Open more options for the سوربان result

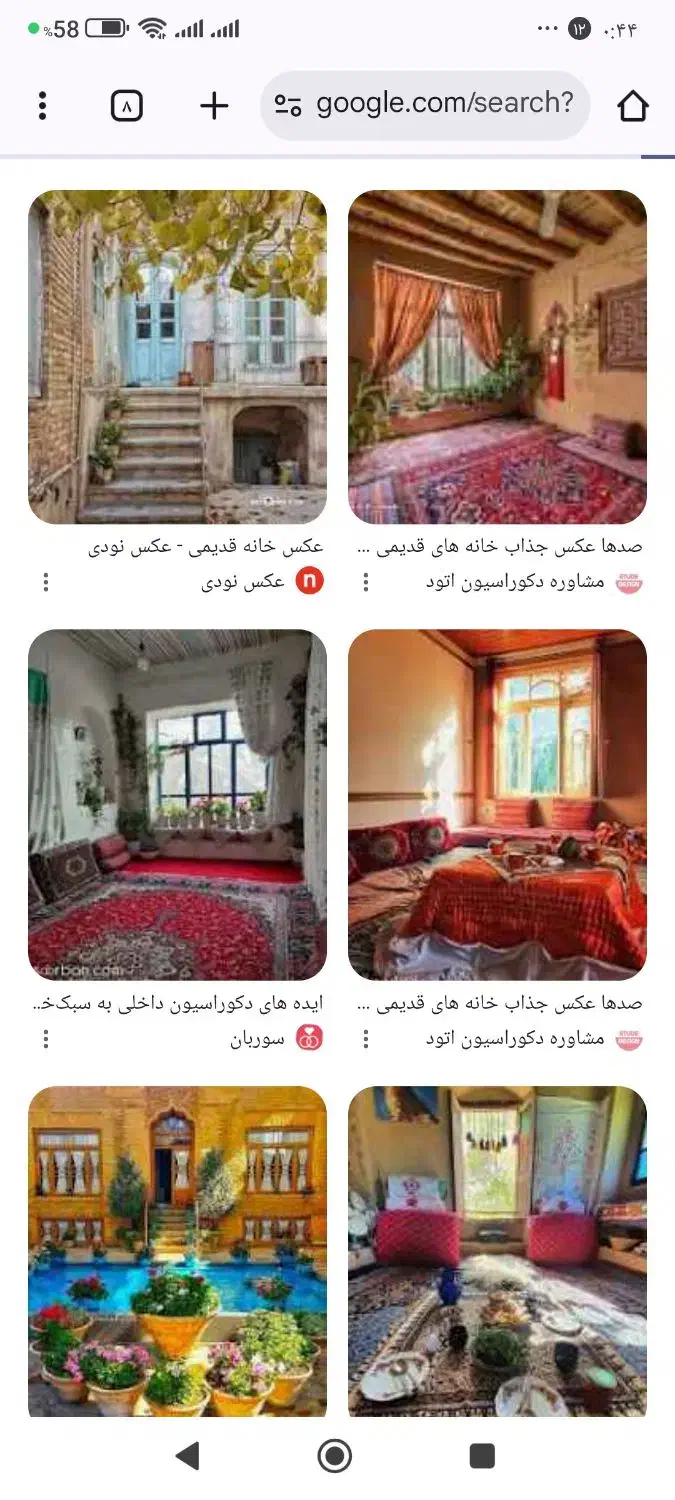pos(46,1039)
